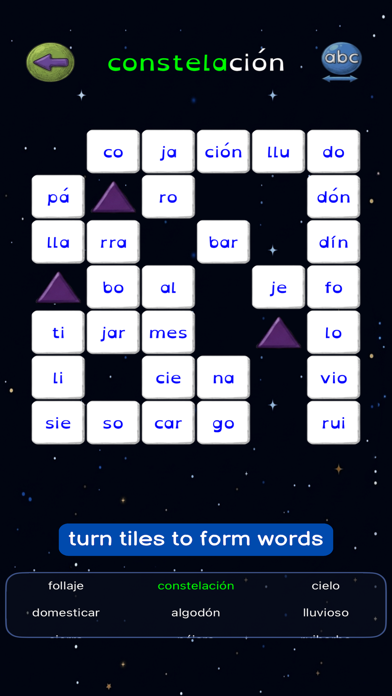
Task: Choose the 'fo' tile
Action: (333, 287)
